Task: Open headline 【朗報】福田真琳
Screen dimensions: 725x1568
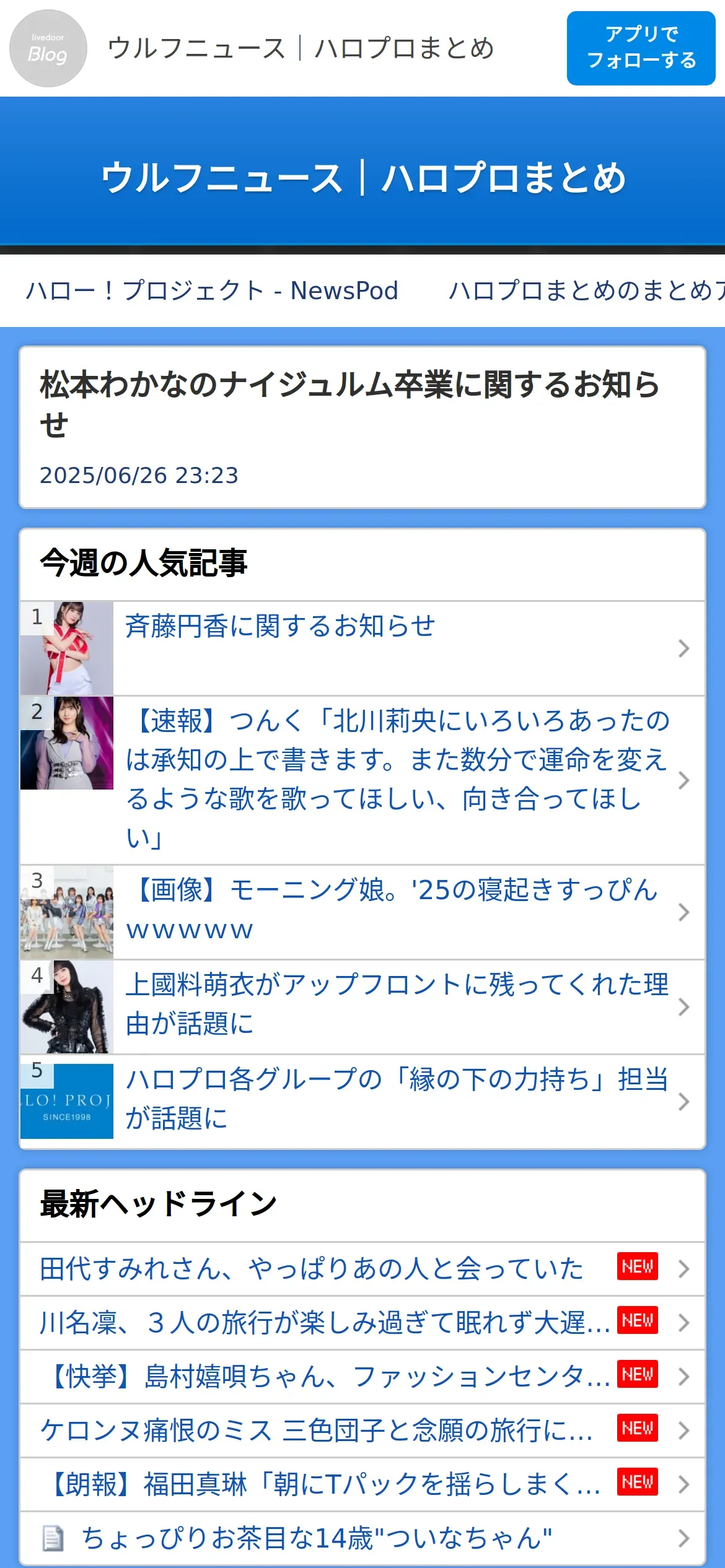Action: tap(362, 1484)
